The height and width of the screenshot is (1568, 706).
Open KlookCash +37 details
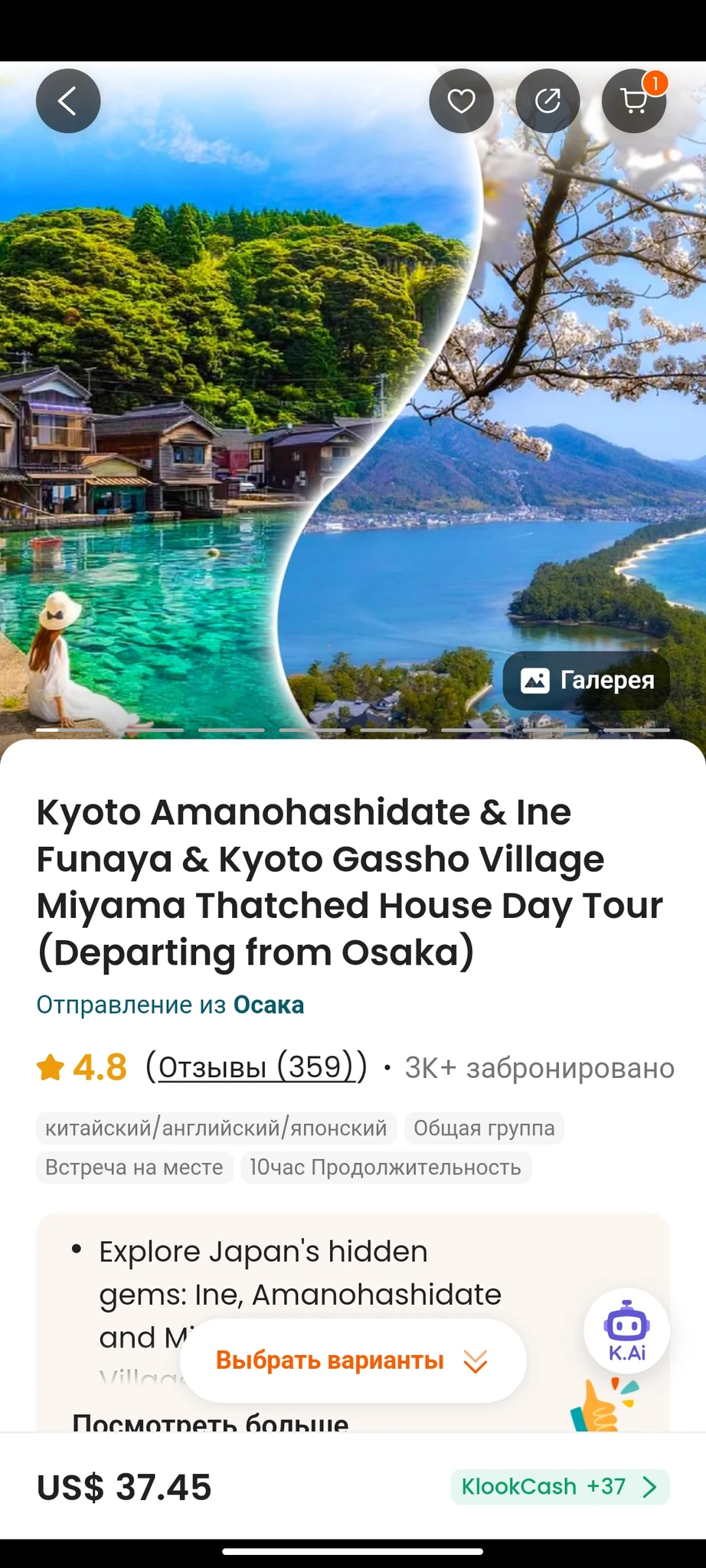pyautogui.click(x=560, y=1487)
